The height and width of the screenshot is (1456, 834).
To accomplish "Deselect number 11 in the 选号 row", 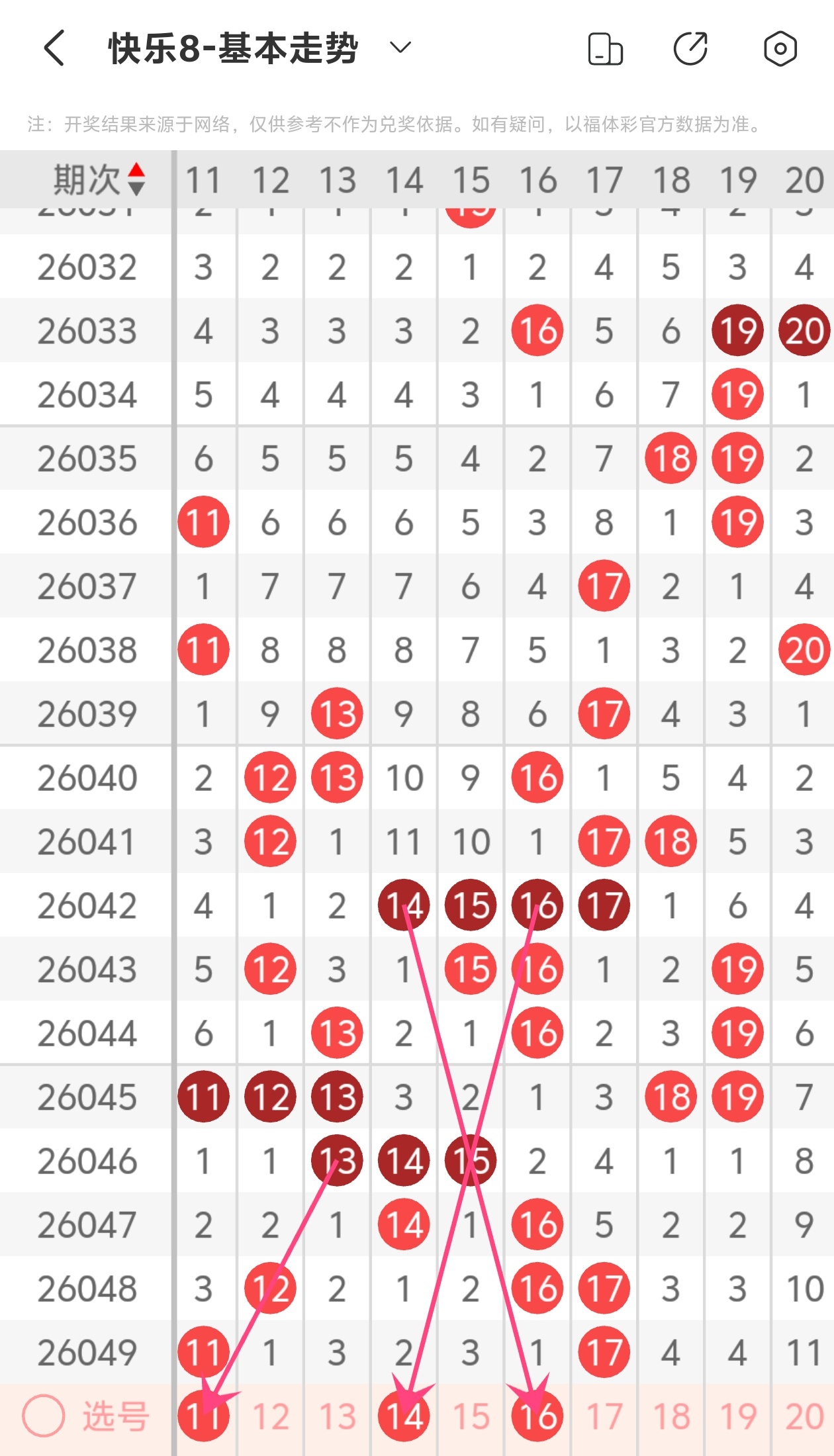I will tap(203, 1416).
